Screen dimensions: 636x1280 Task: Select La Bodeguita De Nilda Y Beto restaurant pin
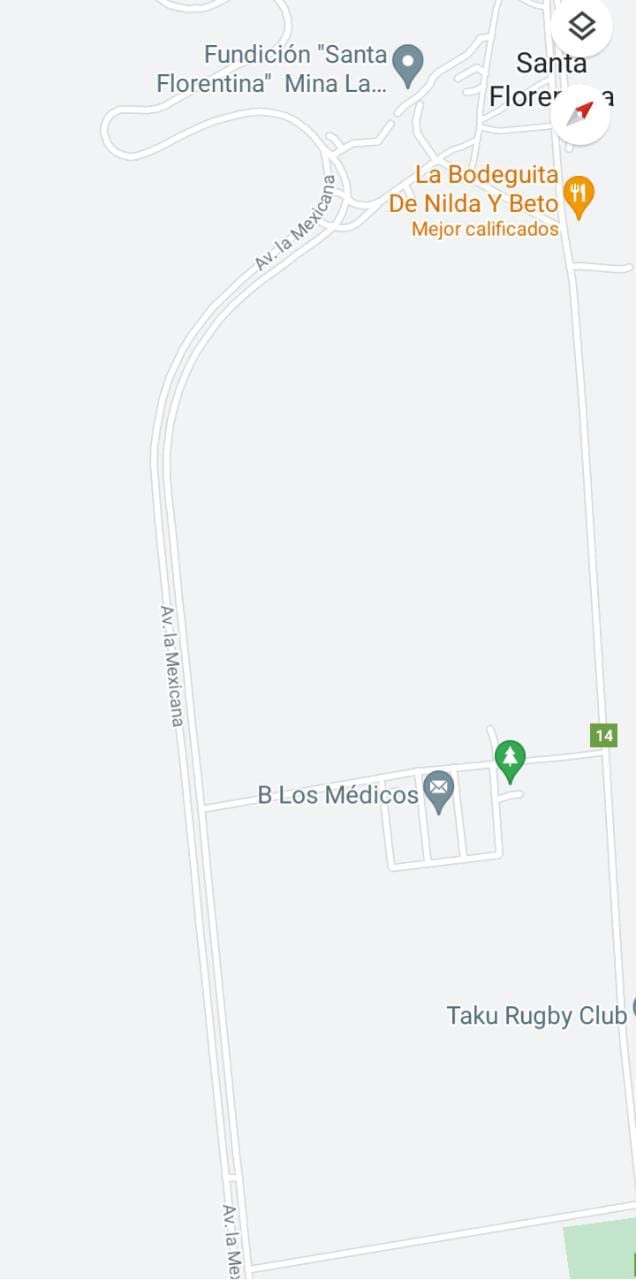(x=578, y=197)
